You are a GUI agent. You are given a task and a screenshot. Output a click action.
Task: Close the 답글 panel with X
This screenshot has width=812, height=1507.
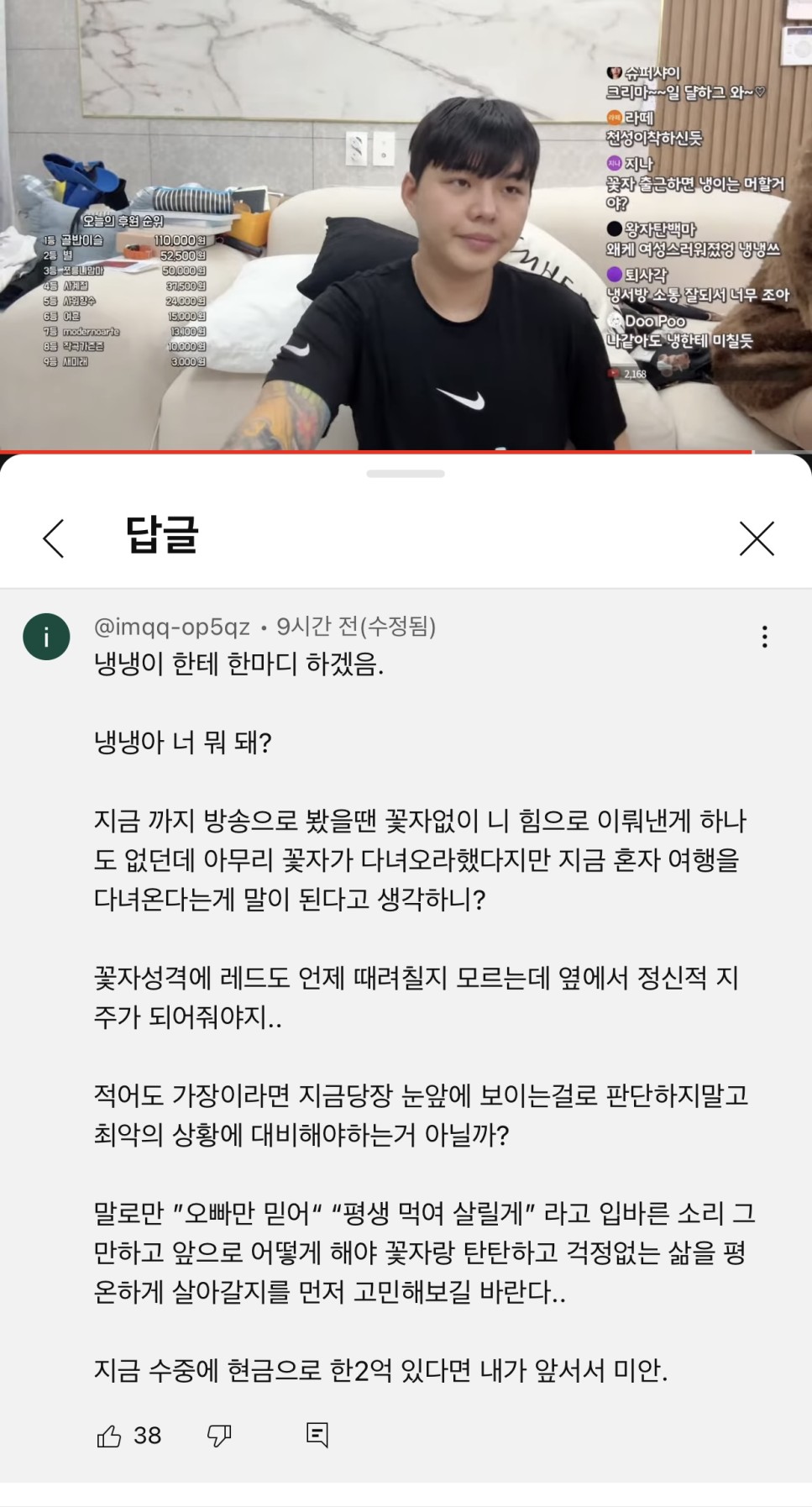coord(756,538)
